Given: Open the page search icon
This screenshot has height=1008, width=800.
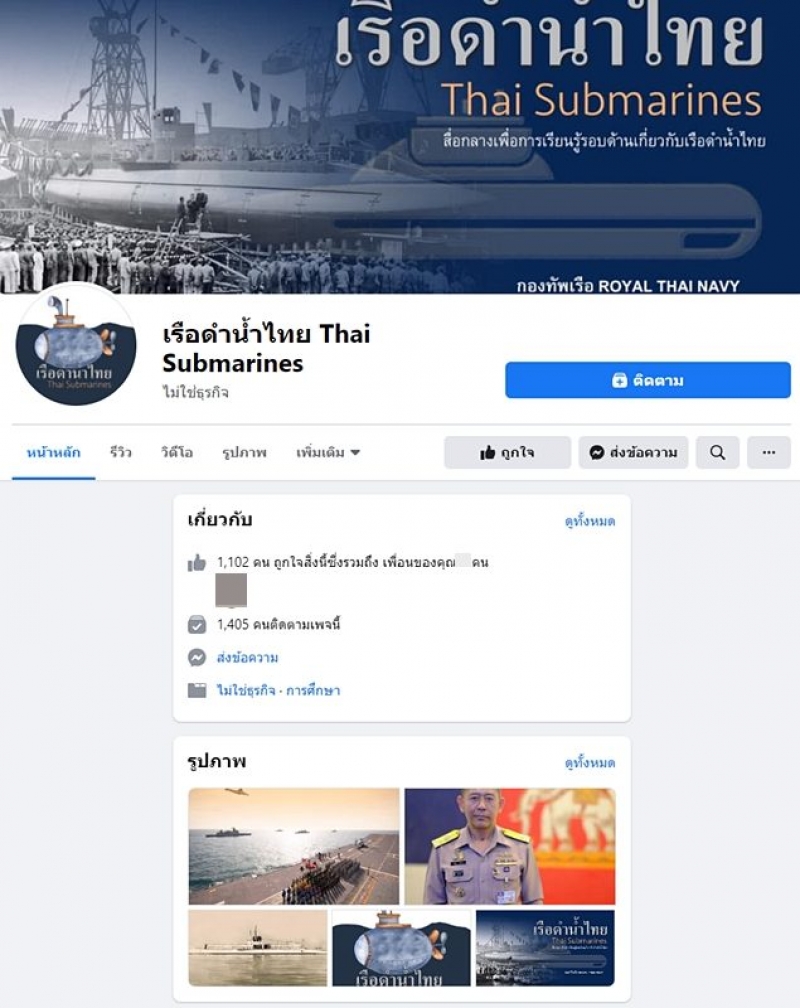Looking at the screenshot, I should [717, 452].
